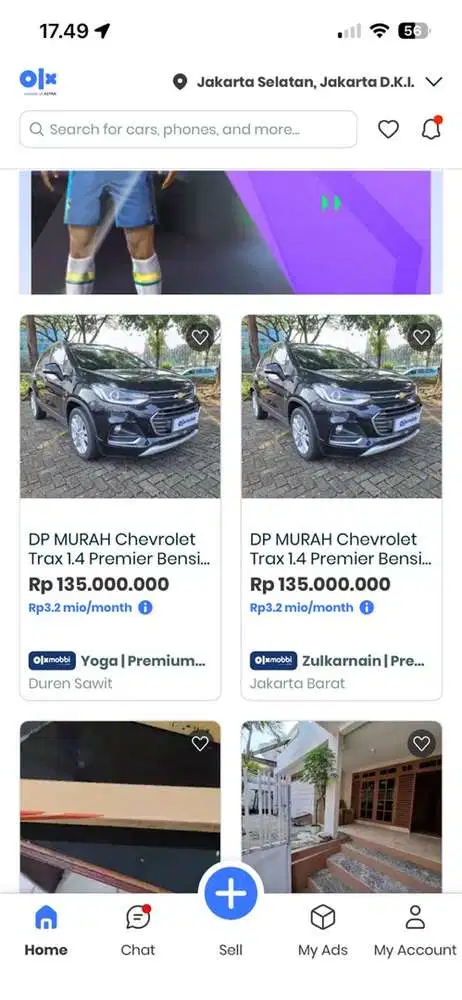
Task: Open the favorites heart in the top bar
Action: coord(388,129)
